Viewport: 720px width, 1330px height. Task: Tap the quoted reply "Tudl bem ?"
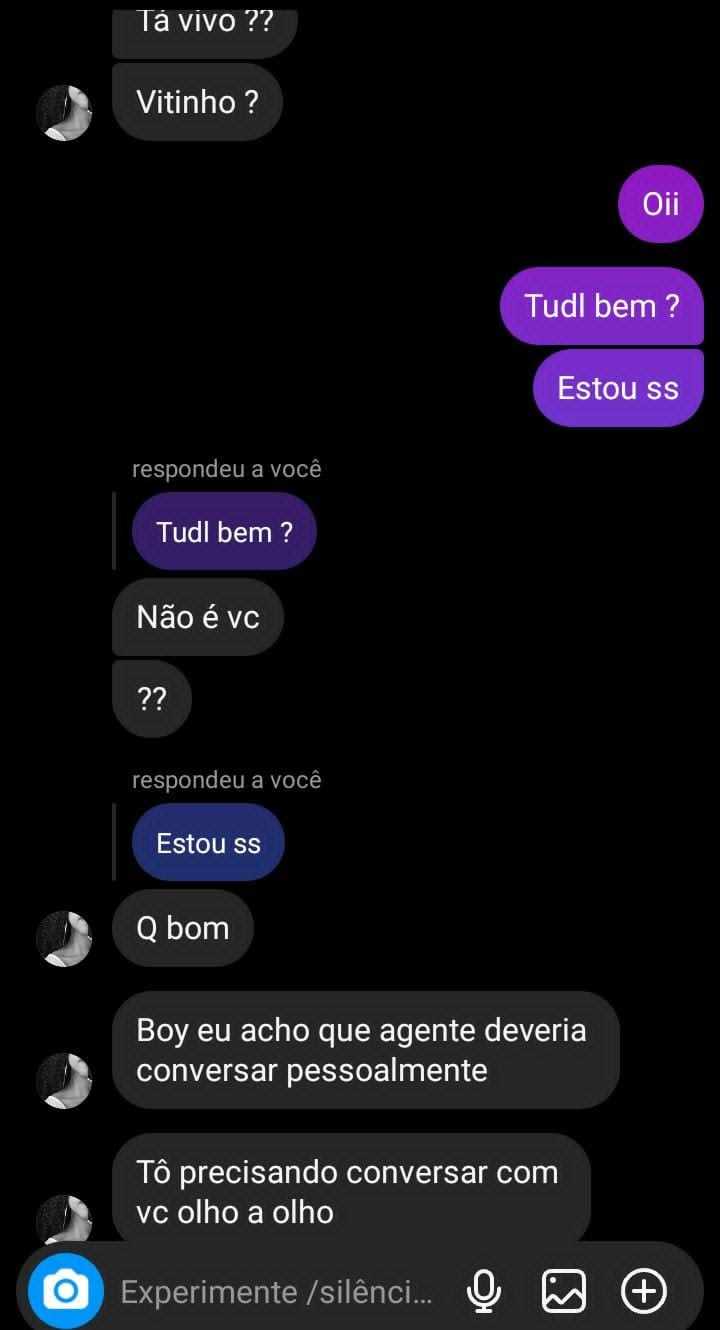pyautogui.click(x=224, y=532)
